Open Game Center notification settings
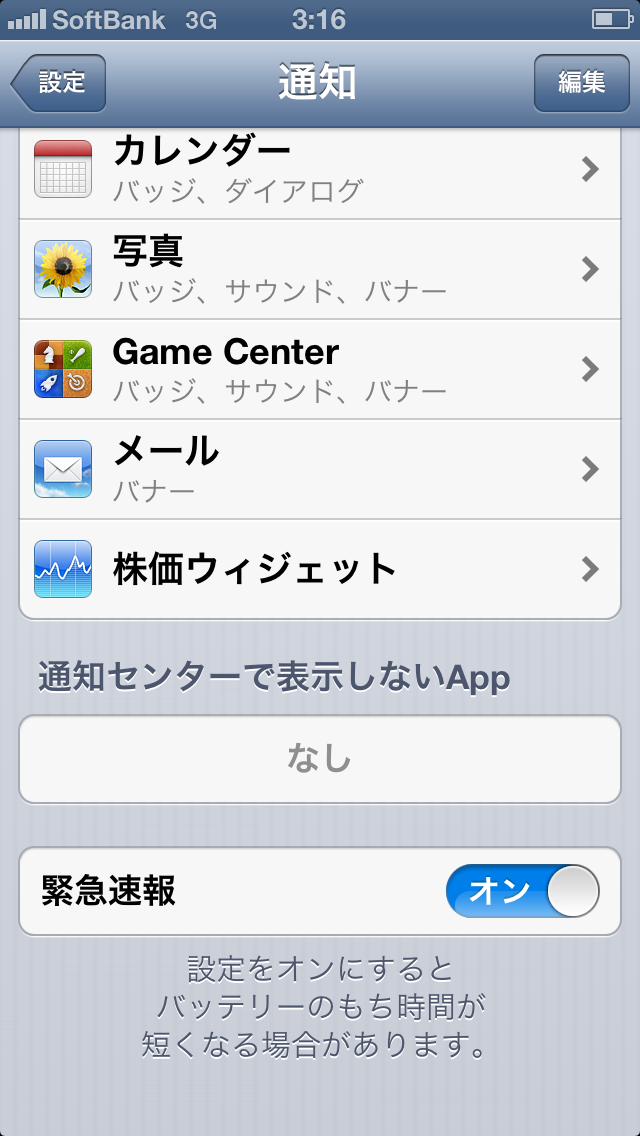The height and width of the screenshot is (1136, 640). click(x=320, y=369)
